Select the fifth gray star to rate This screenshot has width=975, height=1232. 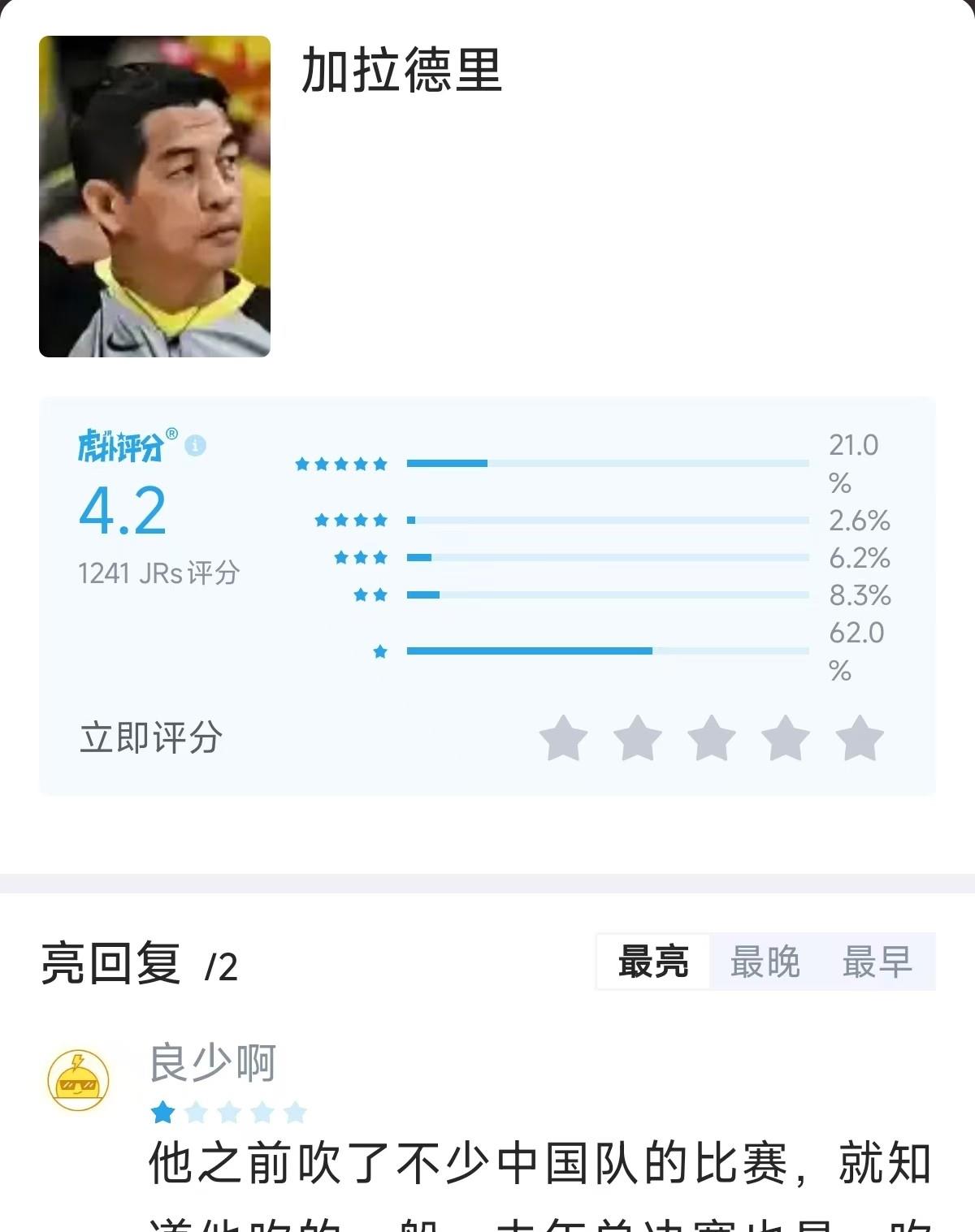coord(861,737)
